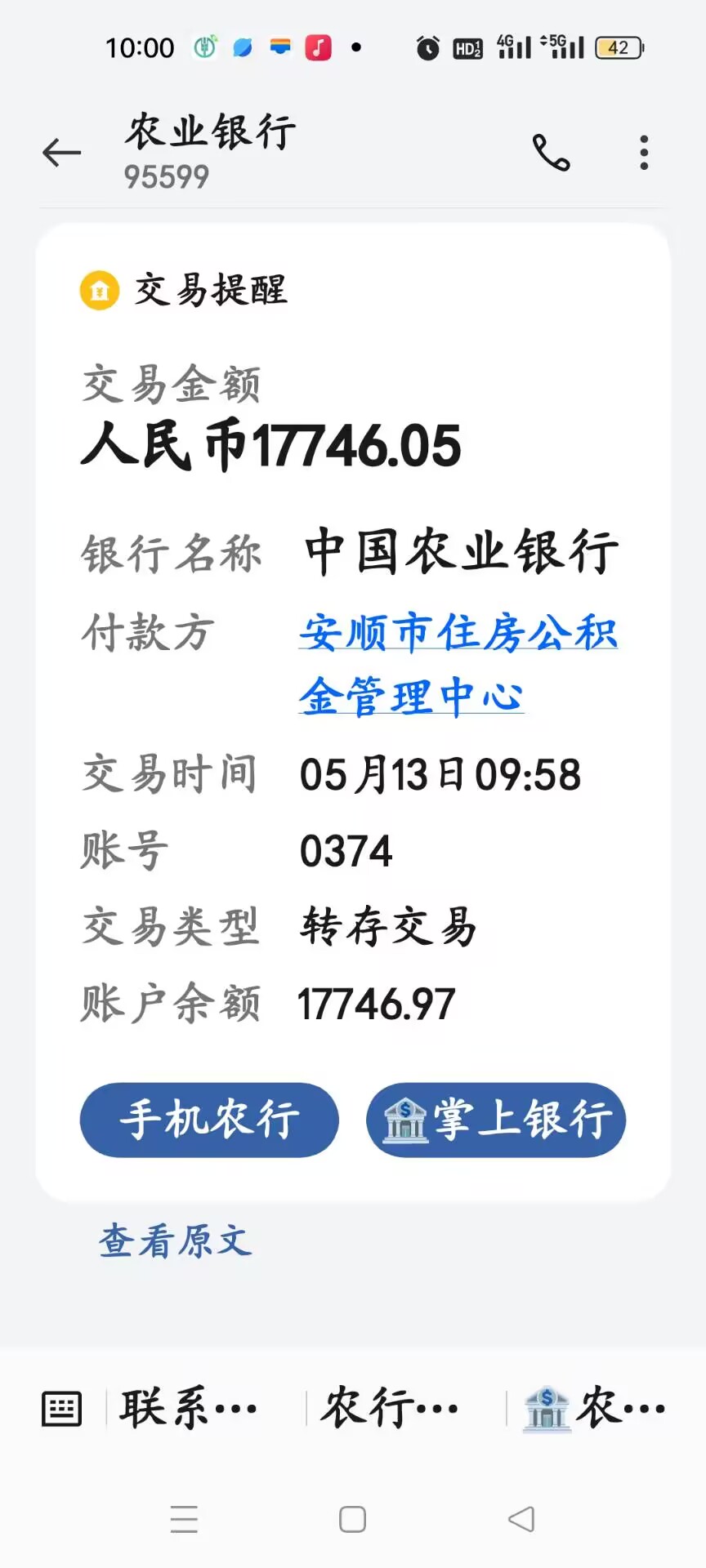
Task: Open the 安顺市住房公积金管理中心 payer link
Action: tap(458, 663)
